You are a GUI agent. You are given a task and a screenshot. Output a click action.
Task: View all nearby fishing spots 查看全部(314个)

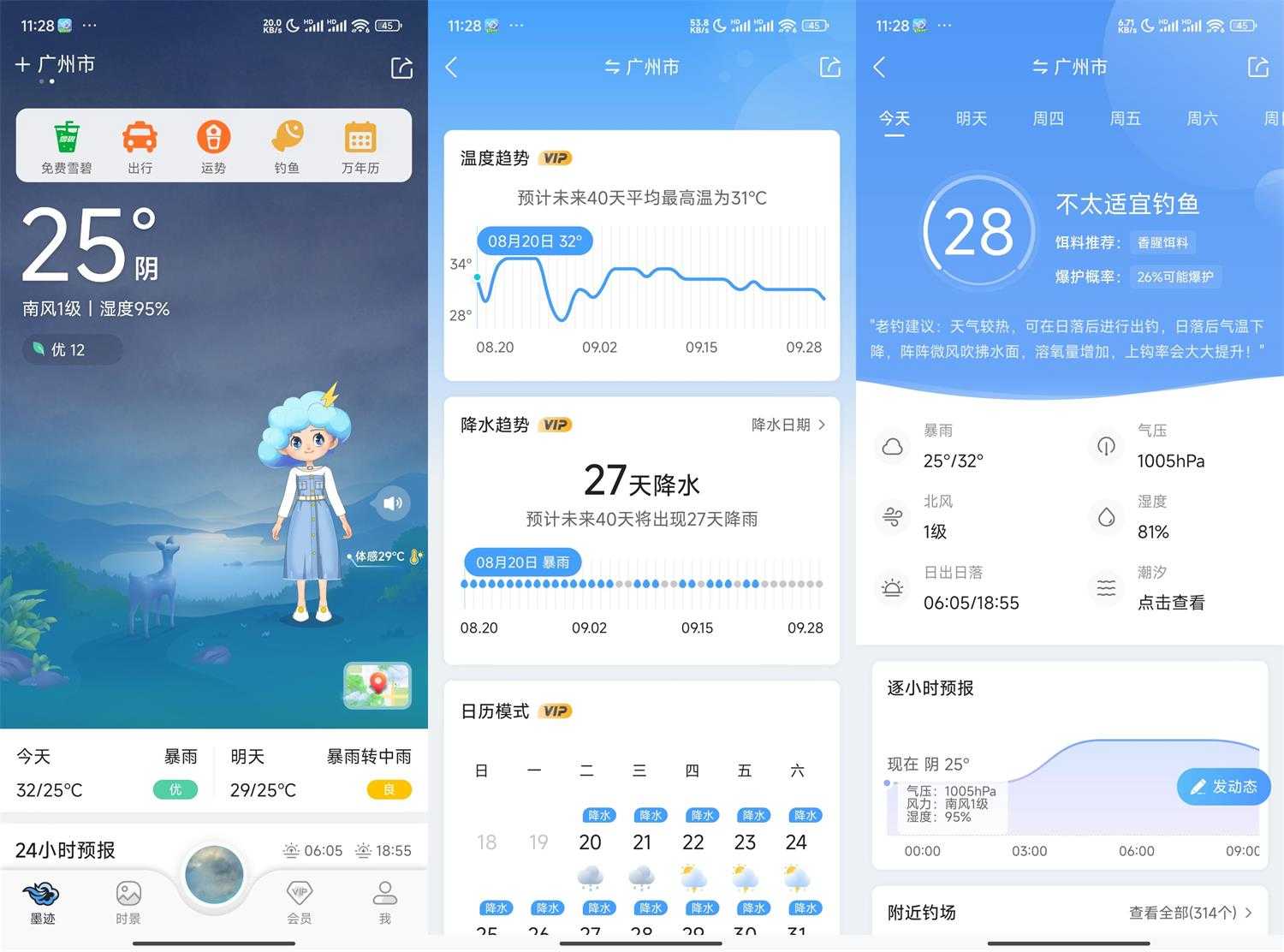point(1190,913)
